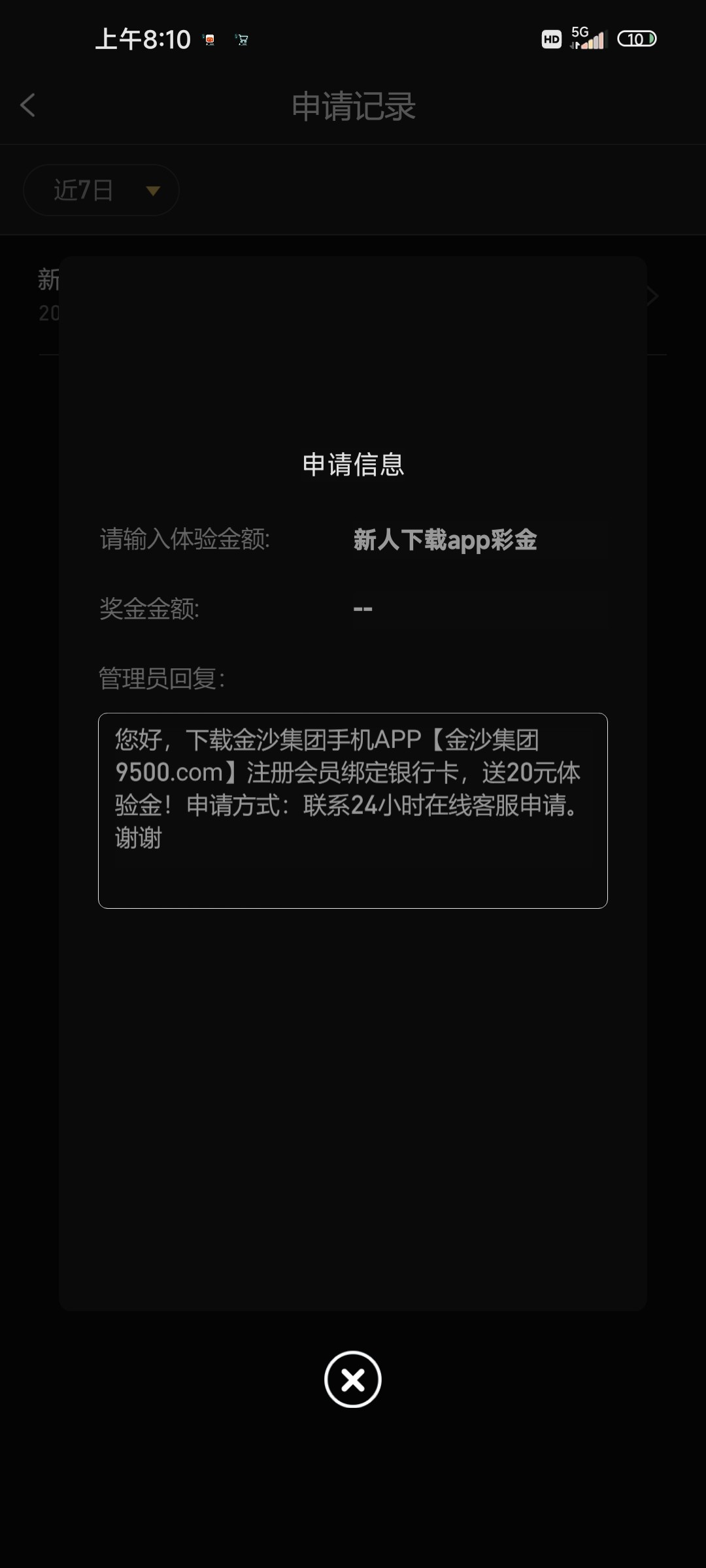Tap the back arrow on 申请记录 page
The image size is (706, 1568).
pyautogui.click(x=28, y=105)
